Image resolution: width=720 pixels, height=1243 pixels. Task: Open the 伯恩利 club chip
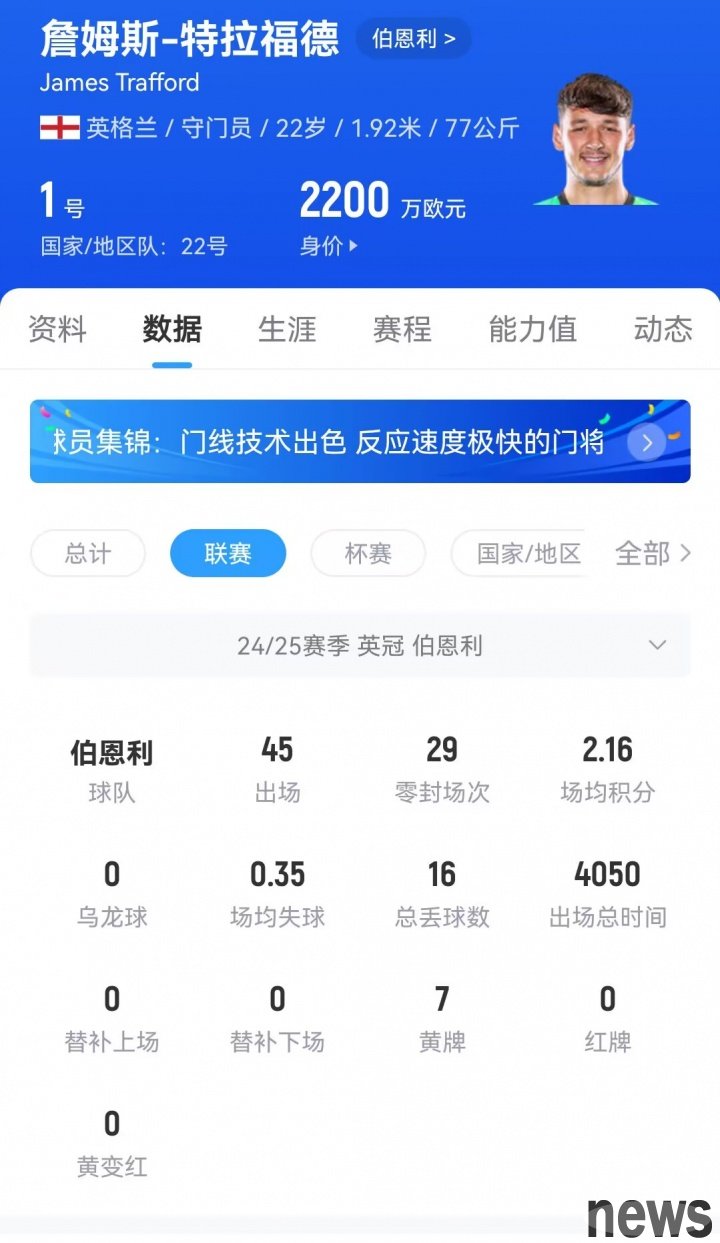click(413, 39)
